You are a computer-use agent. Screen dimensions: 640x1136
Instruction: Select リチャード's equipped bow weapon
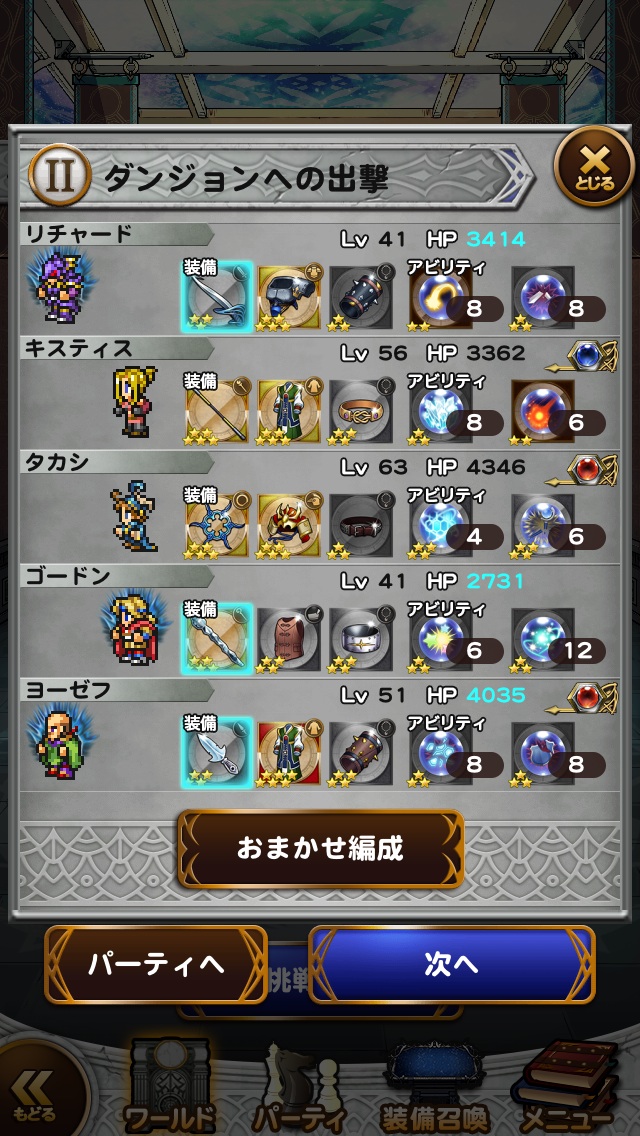pos(217,298)
